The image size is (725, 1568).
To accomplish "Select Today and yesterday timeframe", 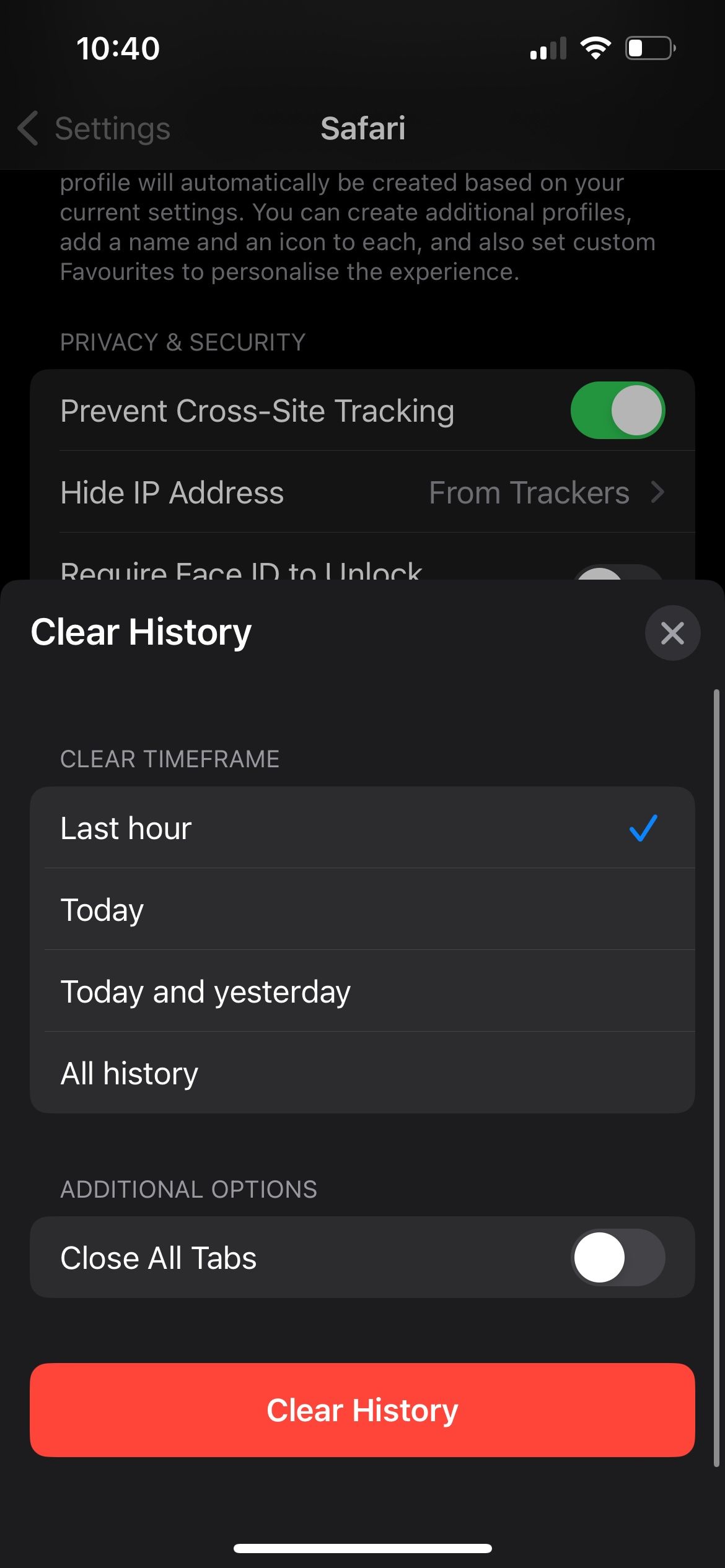I will click(362, 991).
